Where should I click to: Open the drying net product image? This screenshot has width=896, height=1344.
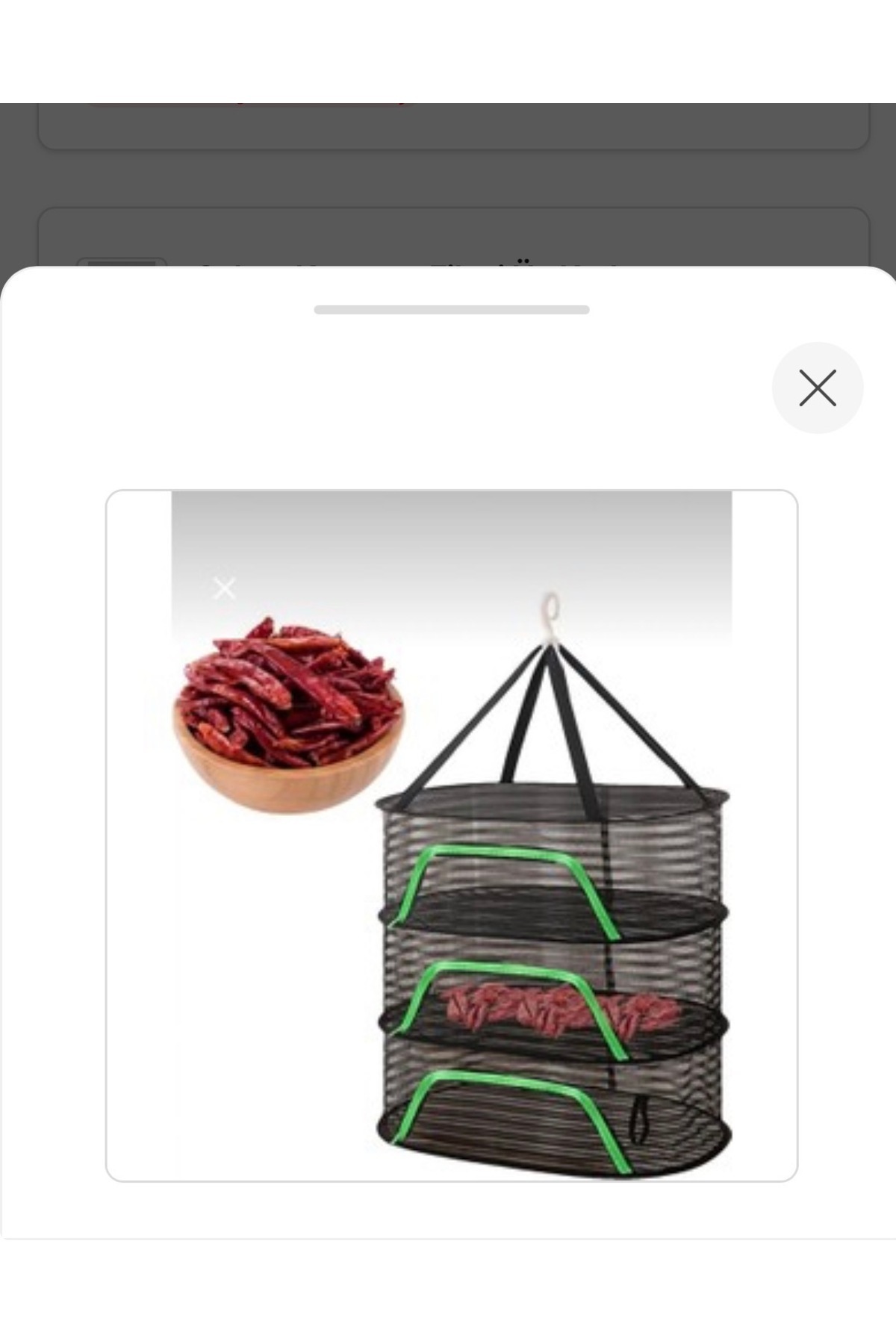pos(452,836)
